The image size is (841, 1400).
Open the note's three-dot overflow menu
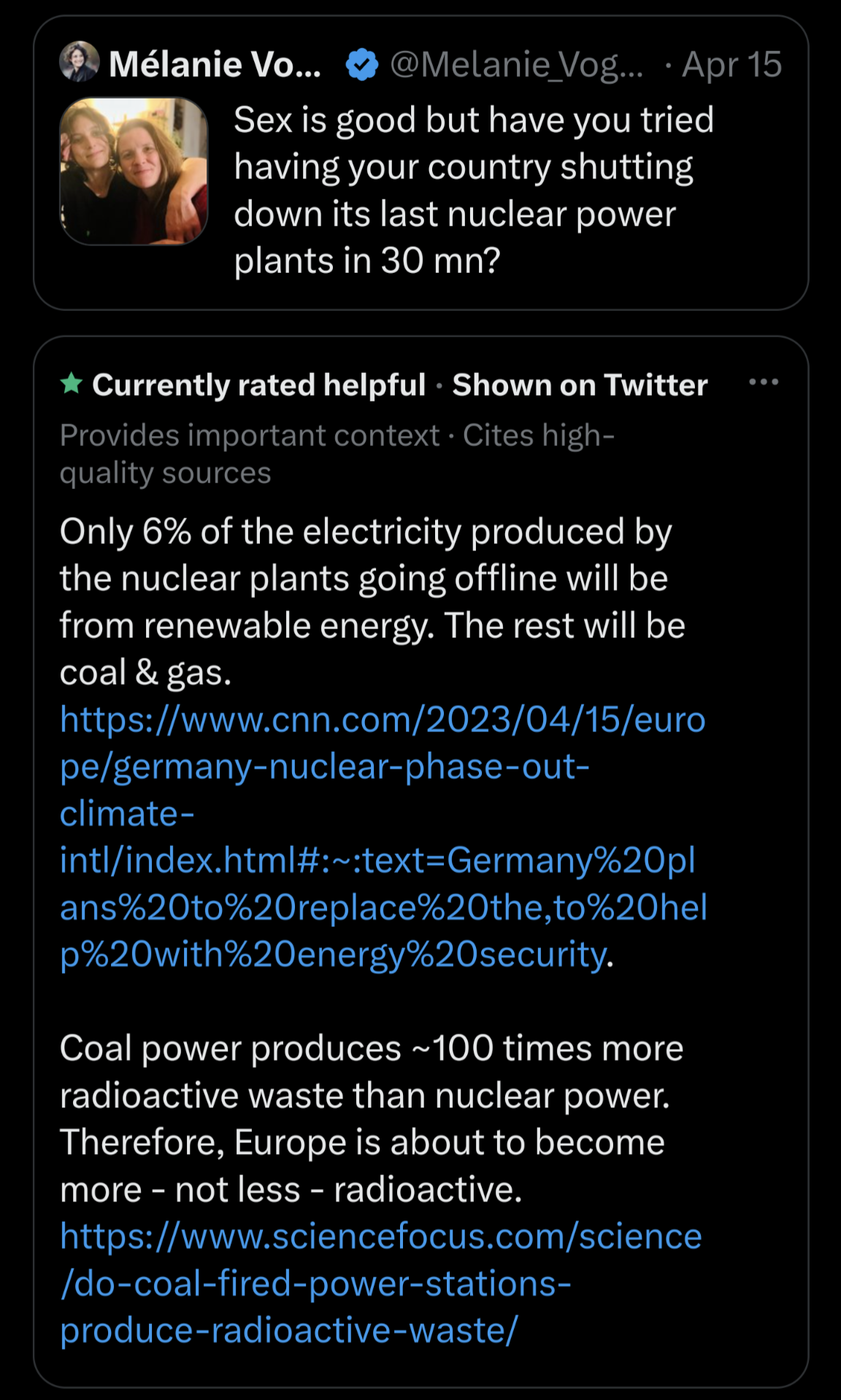click(764, 382)
